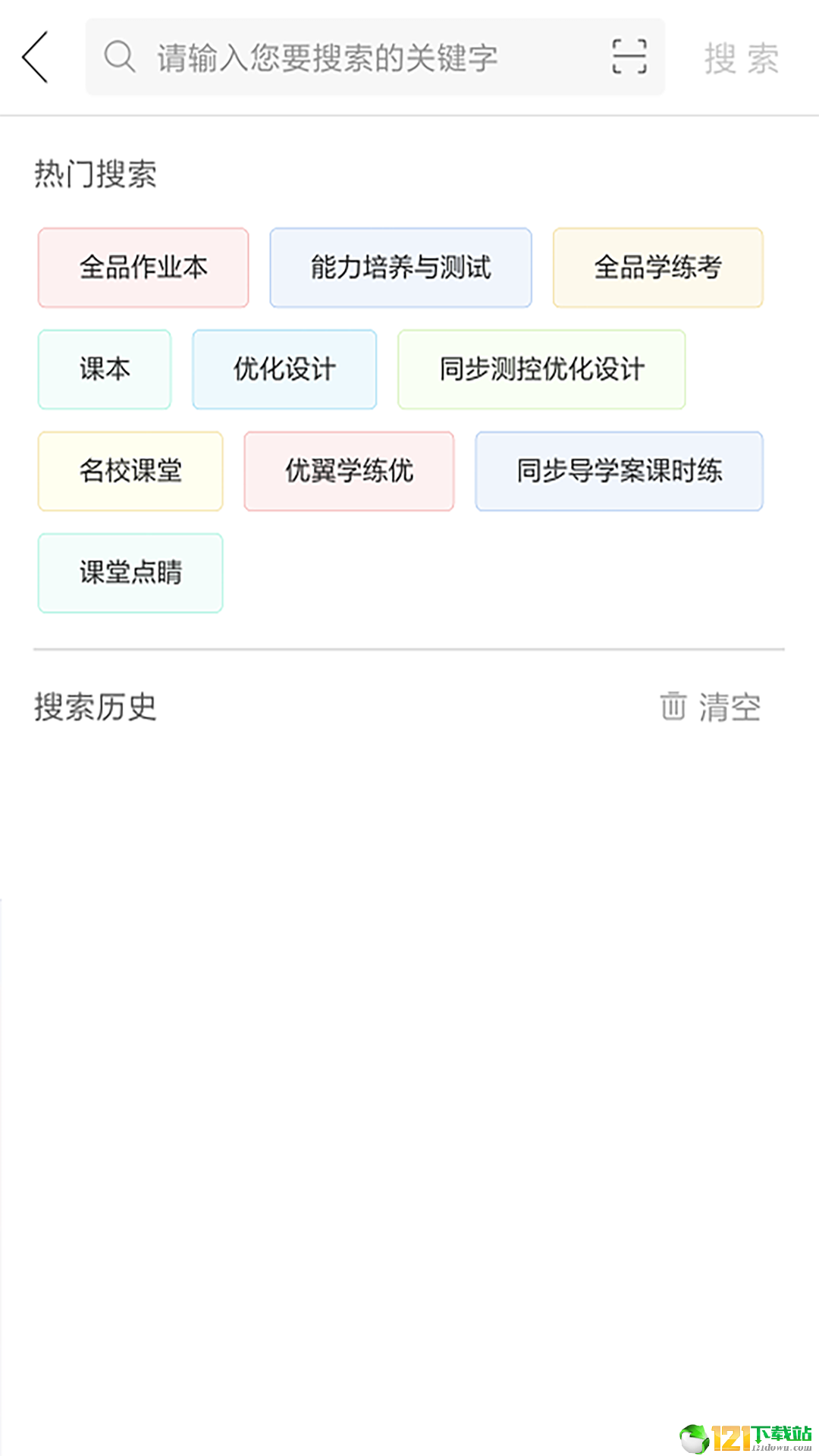Pick the 课堂点睛 chip
The width and height of the screenshot is (819, 1456).
pyautogui.click(x=130, y=573)
